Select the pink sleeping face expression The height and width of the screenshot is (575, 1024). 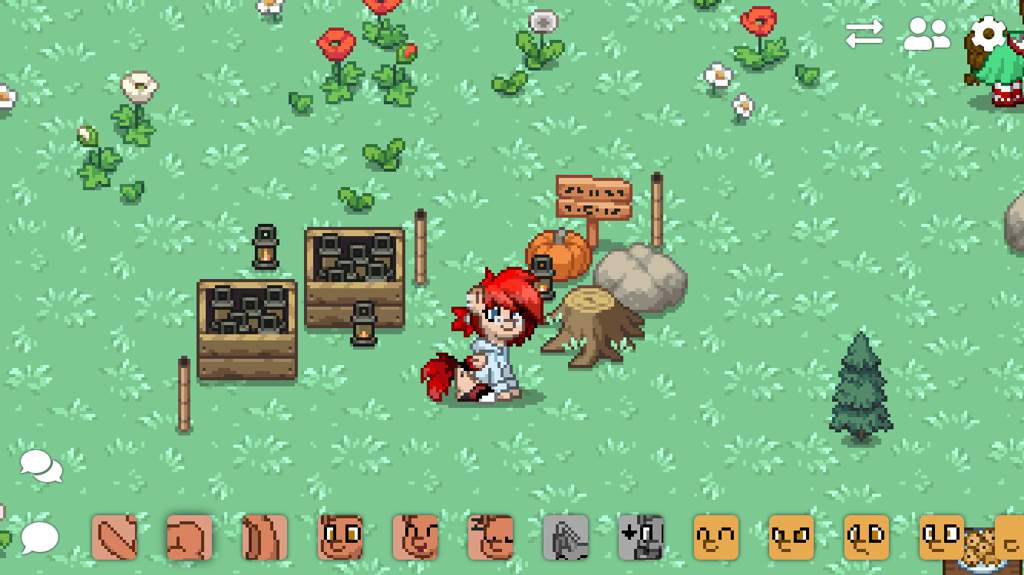[490, 537]
